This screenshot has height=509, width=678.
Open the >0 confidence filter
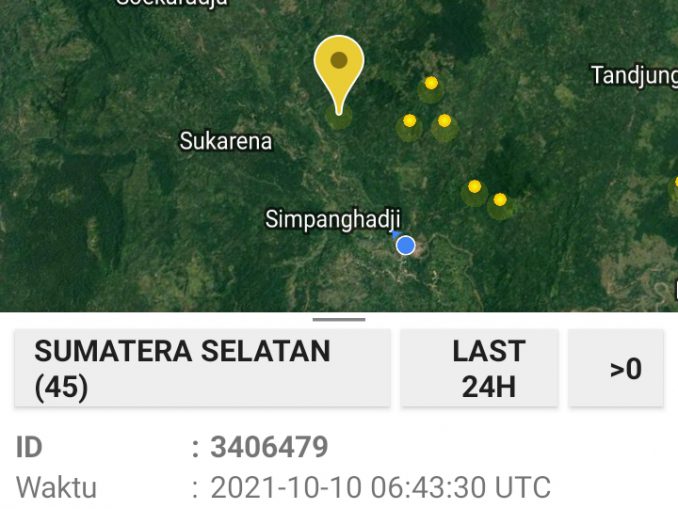click(x=616, y=368)
